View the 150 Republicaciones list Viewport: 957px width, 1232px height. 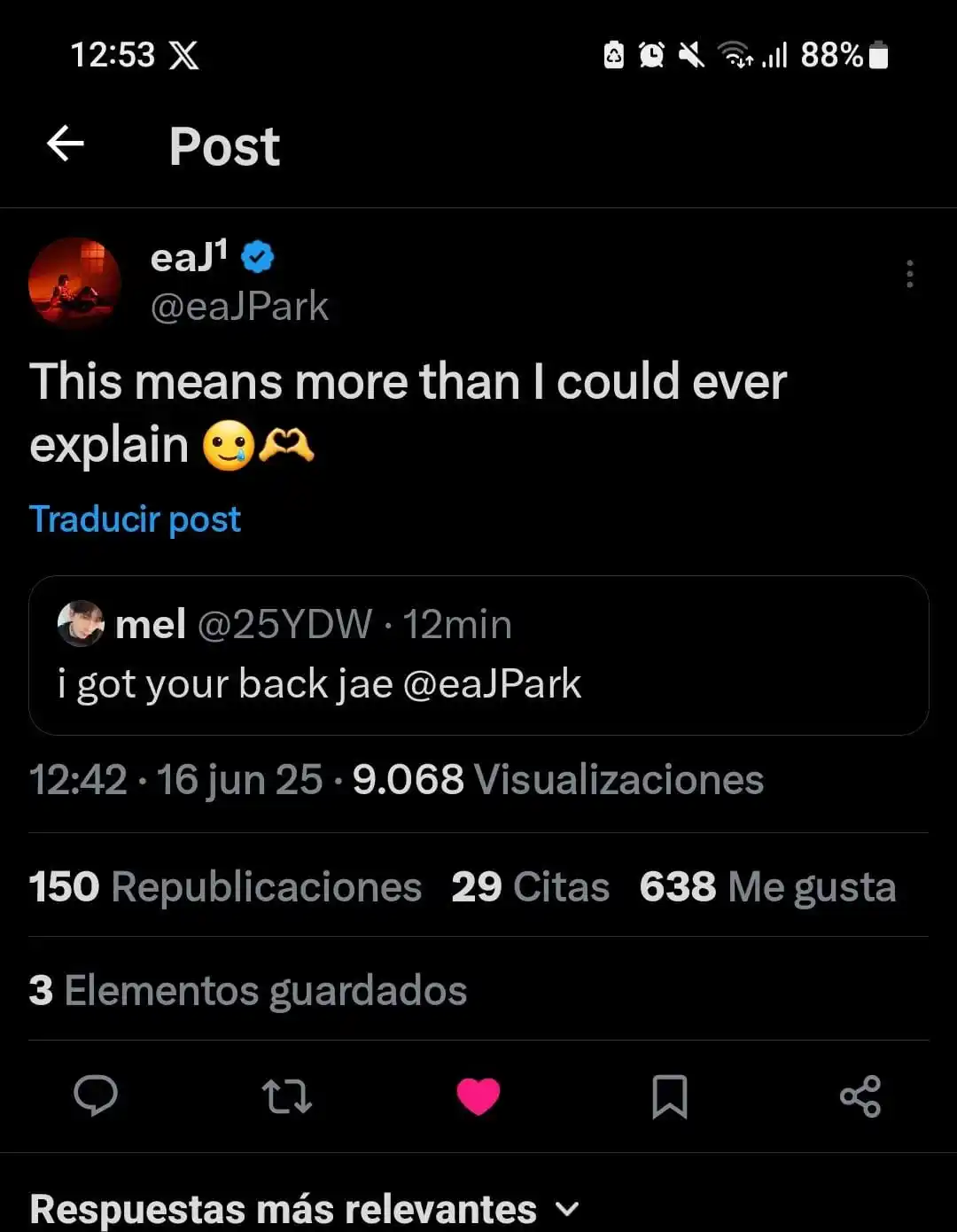225,886
